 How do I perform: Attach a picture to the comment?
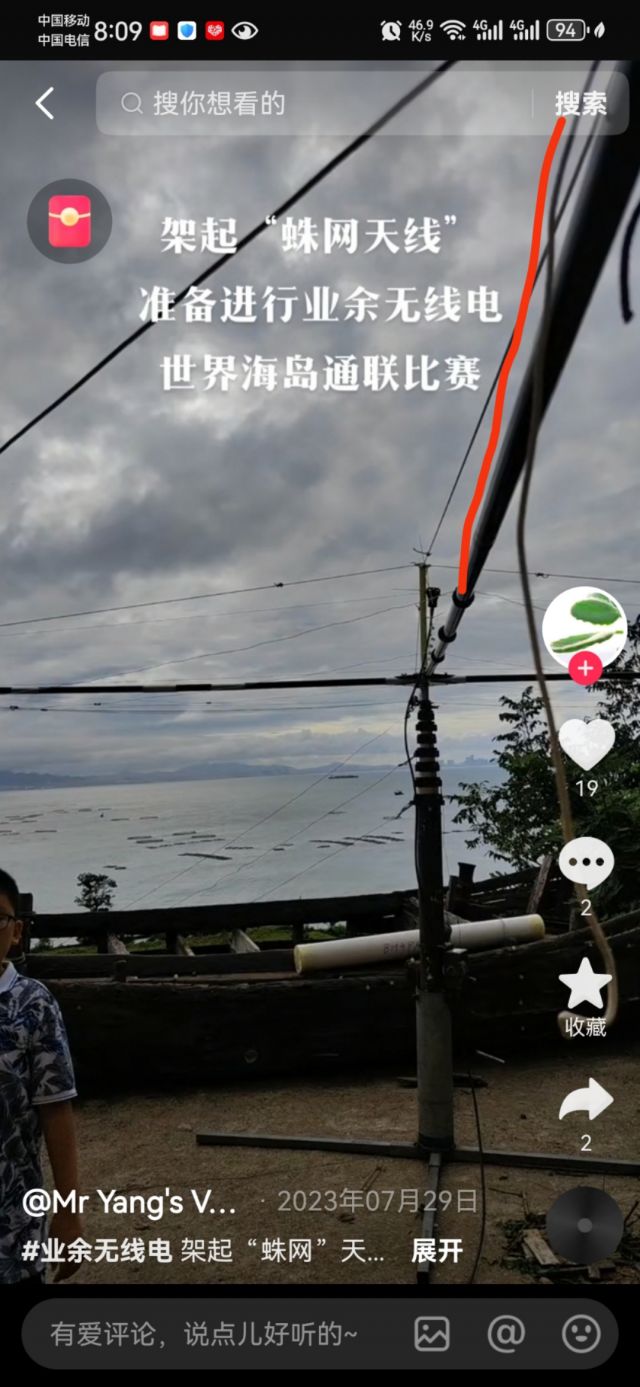[x=432, y=1333]
